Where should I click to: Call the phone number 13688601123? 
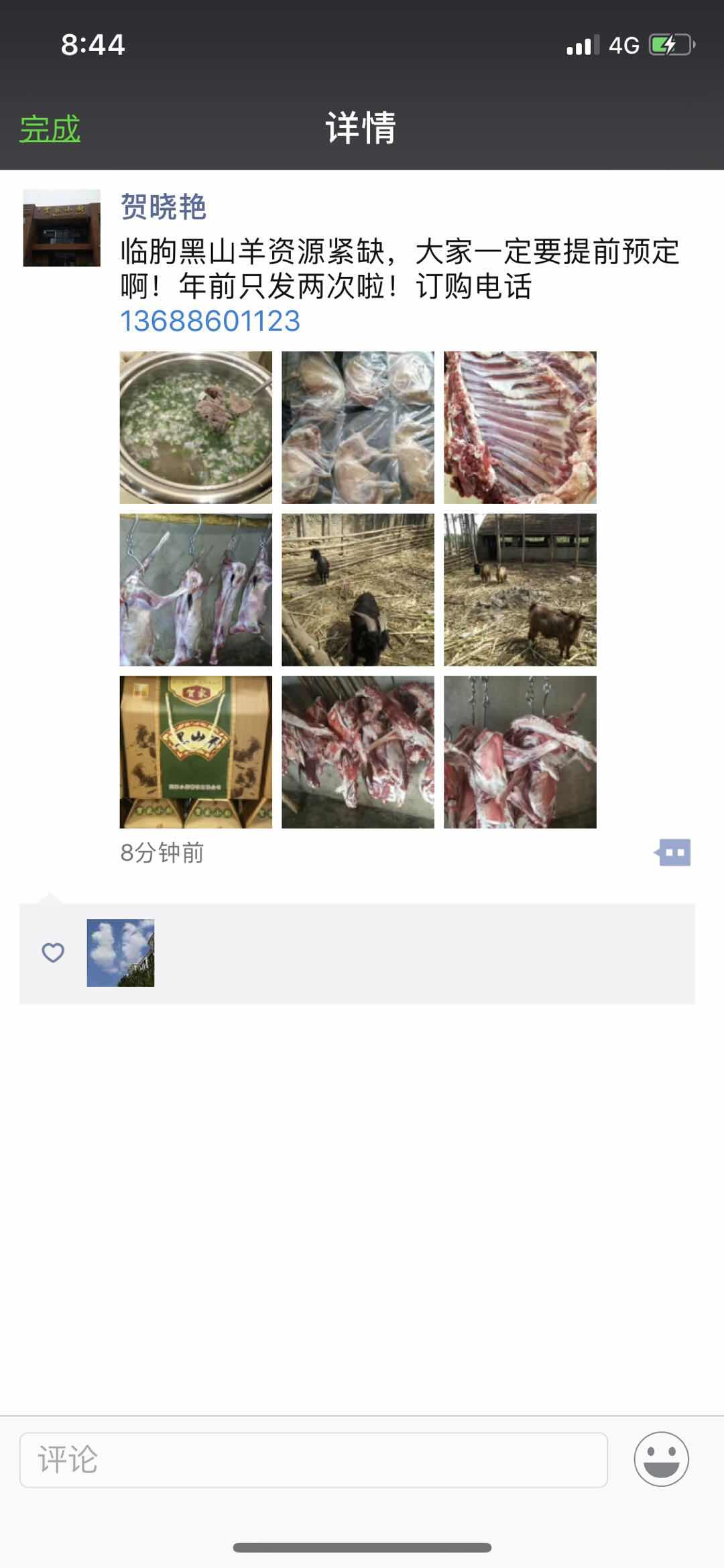pyautogui.click(x=210, y=321)
